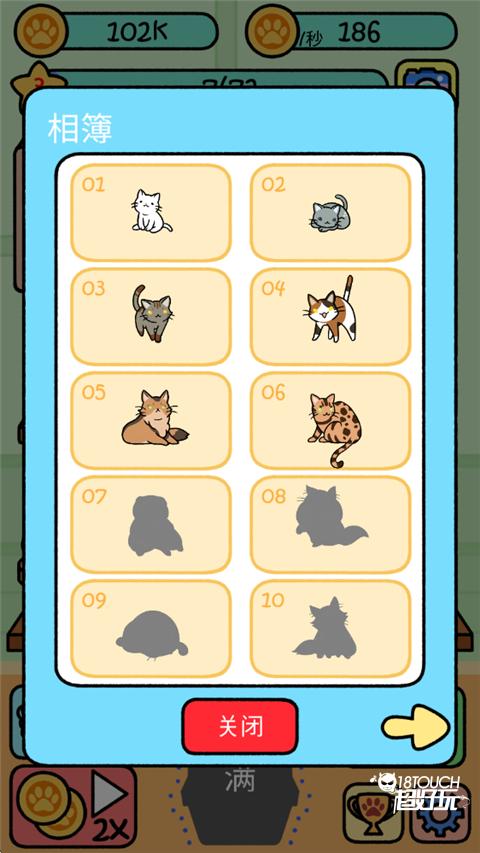
Task: View the calico cat in card 04
Action: coord(331,317)
